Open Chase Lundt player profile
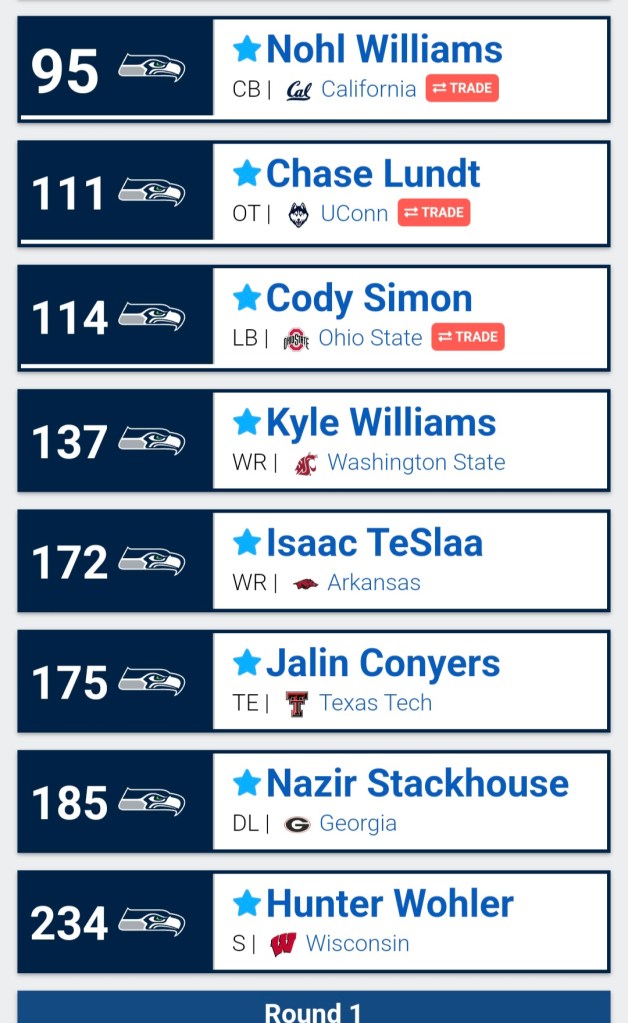Image resolution: width=628 pixels, height=1023 pixels. (373, 174)
